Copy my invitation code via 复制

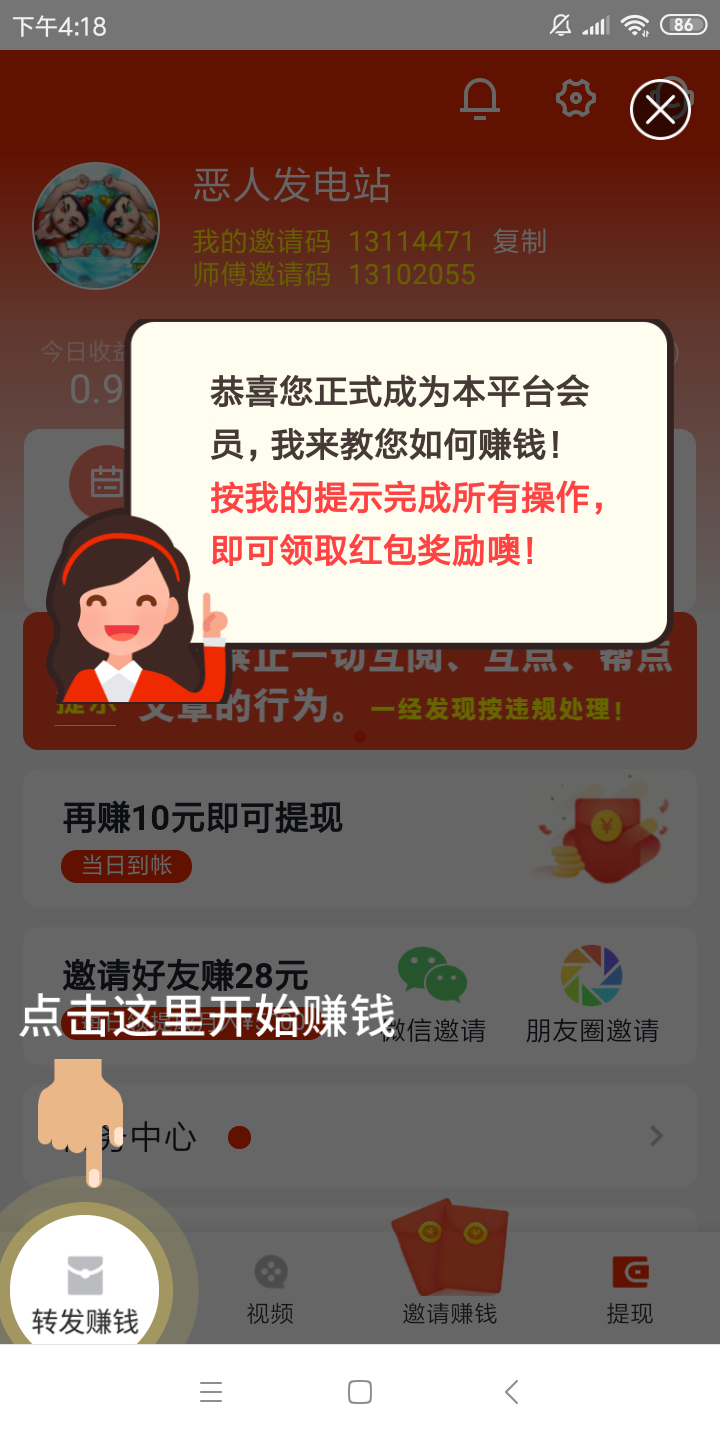tap(520, 241)
